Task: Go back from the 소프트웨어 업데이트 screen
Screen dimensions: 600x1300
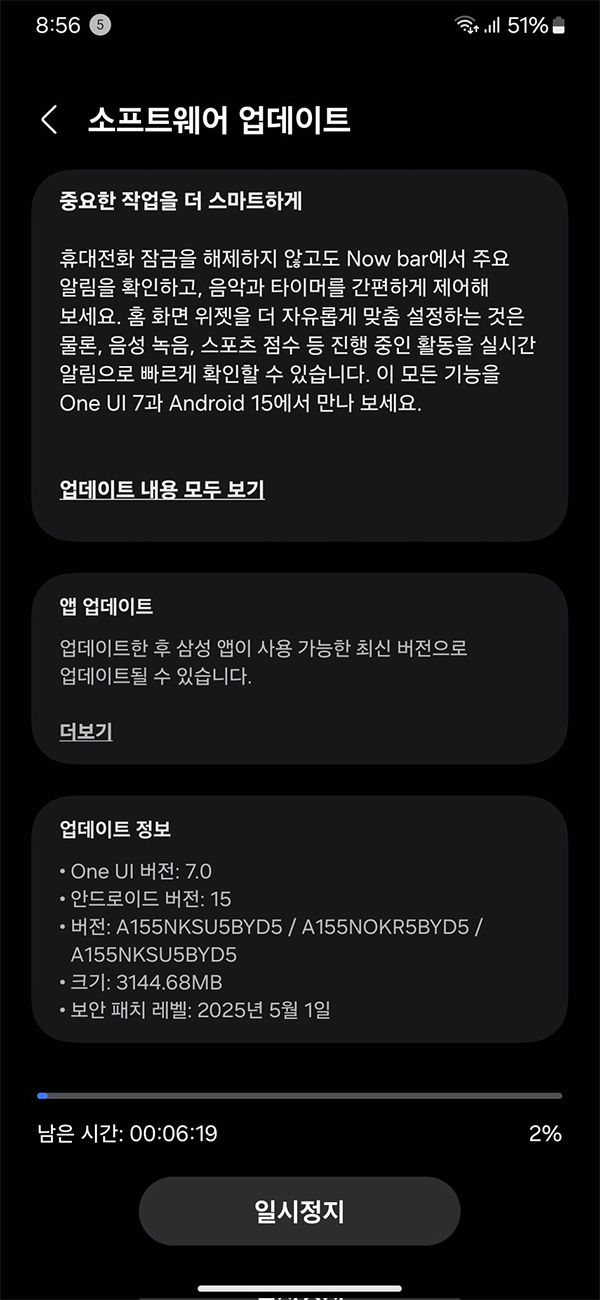Action: tap(48, 120)
